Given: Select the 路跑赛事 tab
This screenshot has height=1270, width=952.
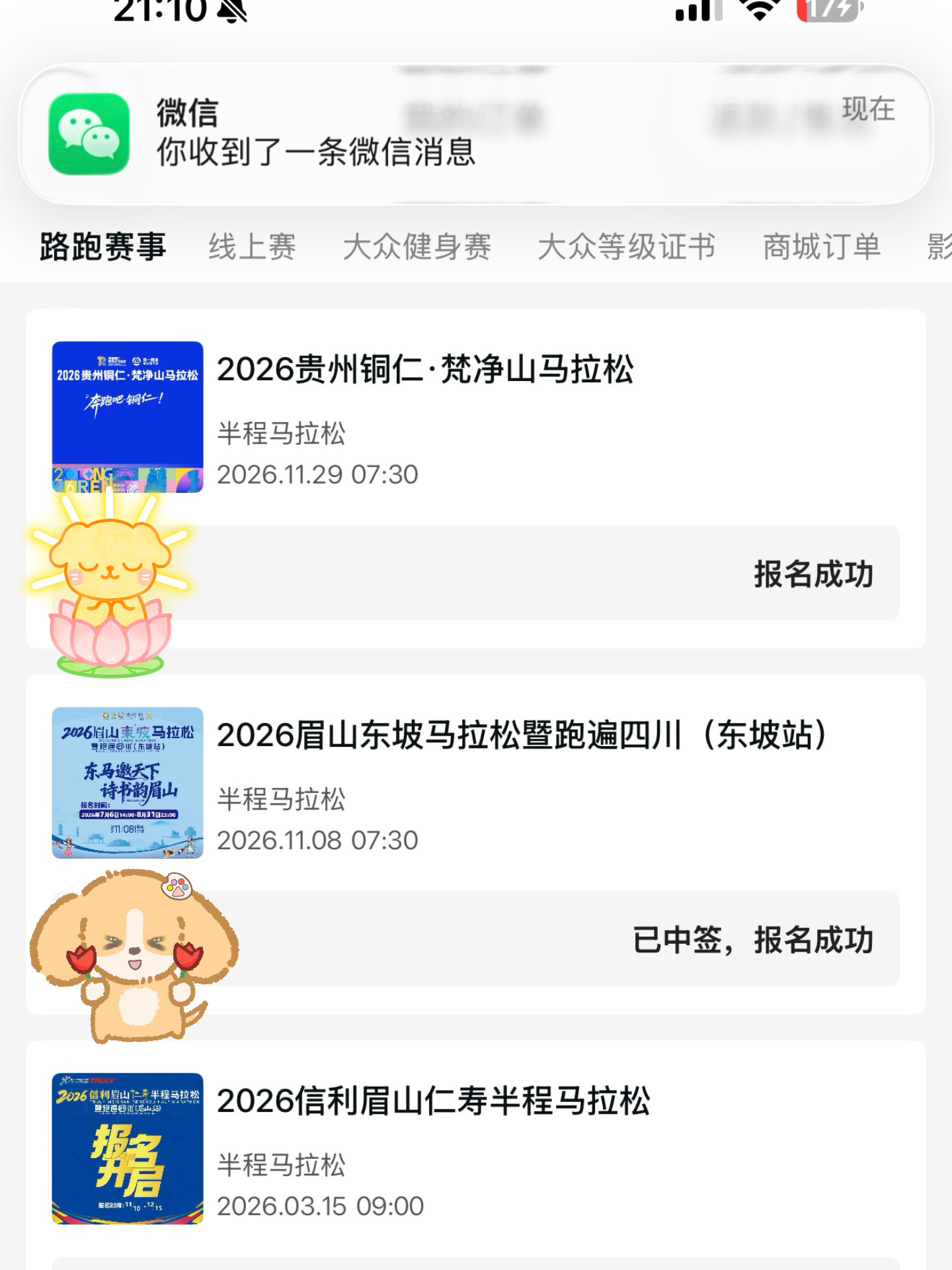Looking at the screenshot, I should pos(103,247).
